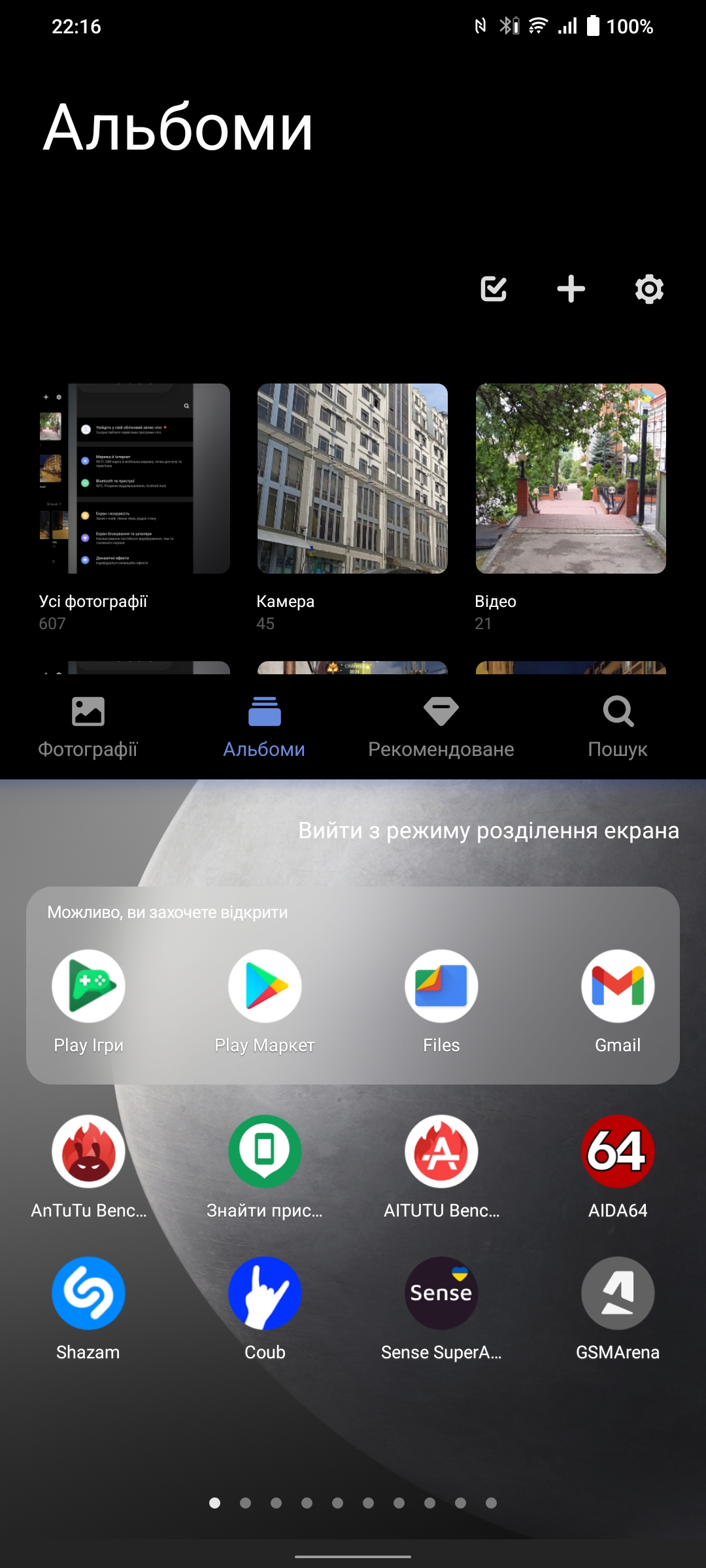Open Sense SuperApp icon
Image resolution: width=706 pixels, height=1568 pixels.
pos(441,1294)
